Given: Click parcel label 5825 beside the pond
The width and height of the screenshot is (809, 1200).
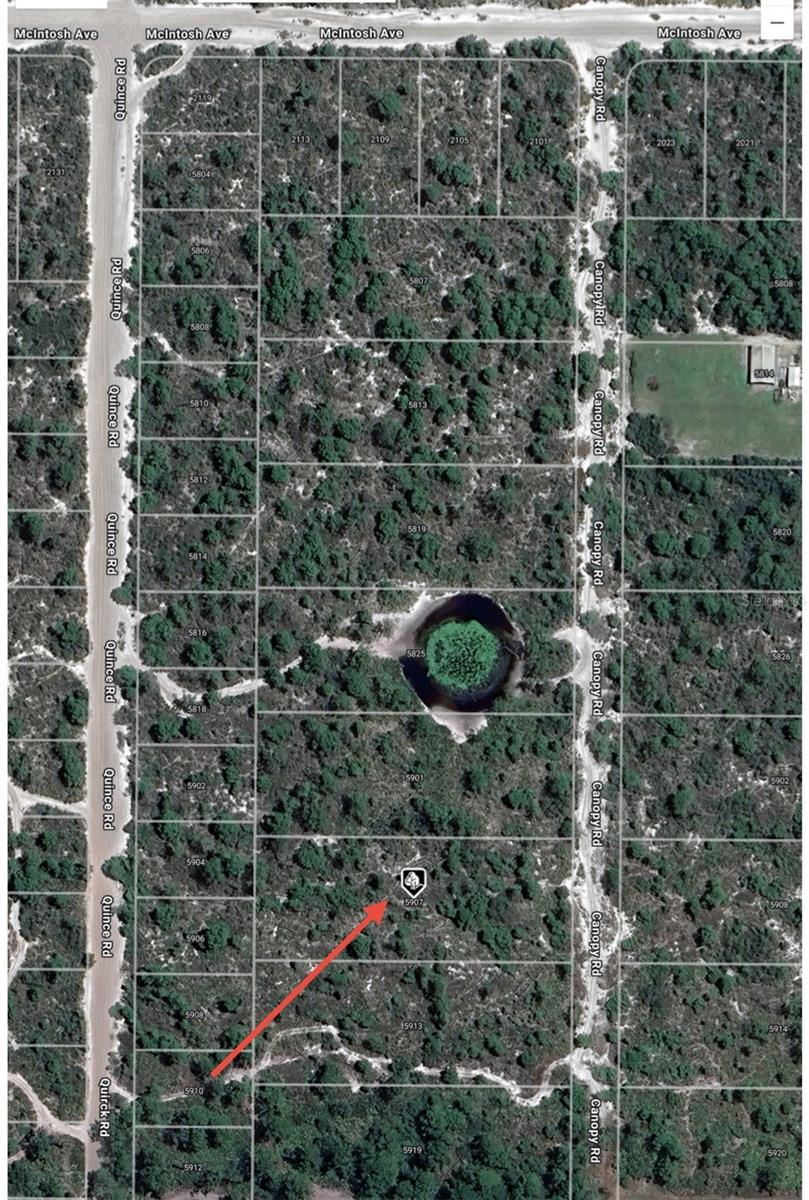Looking at the screenshot, I should [x=414, y=651].
